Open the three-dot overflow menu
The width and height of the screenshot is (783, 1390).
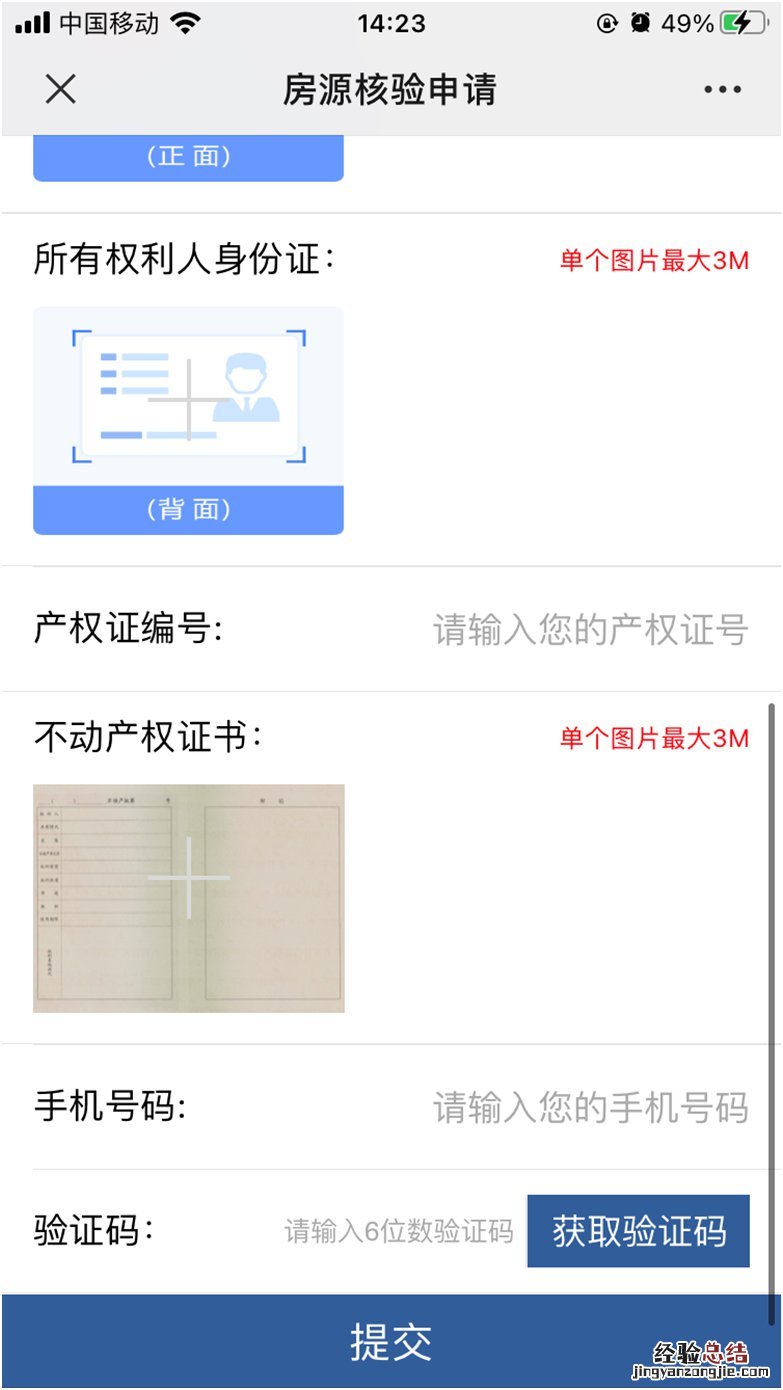(722, 90)
